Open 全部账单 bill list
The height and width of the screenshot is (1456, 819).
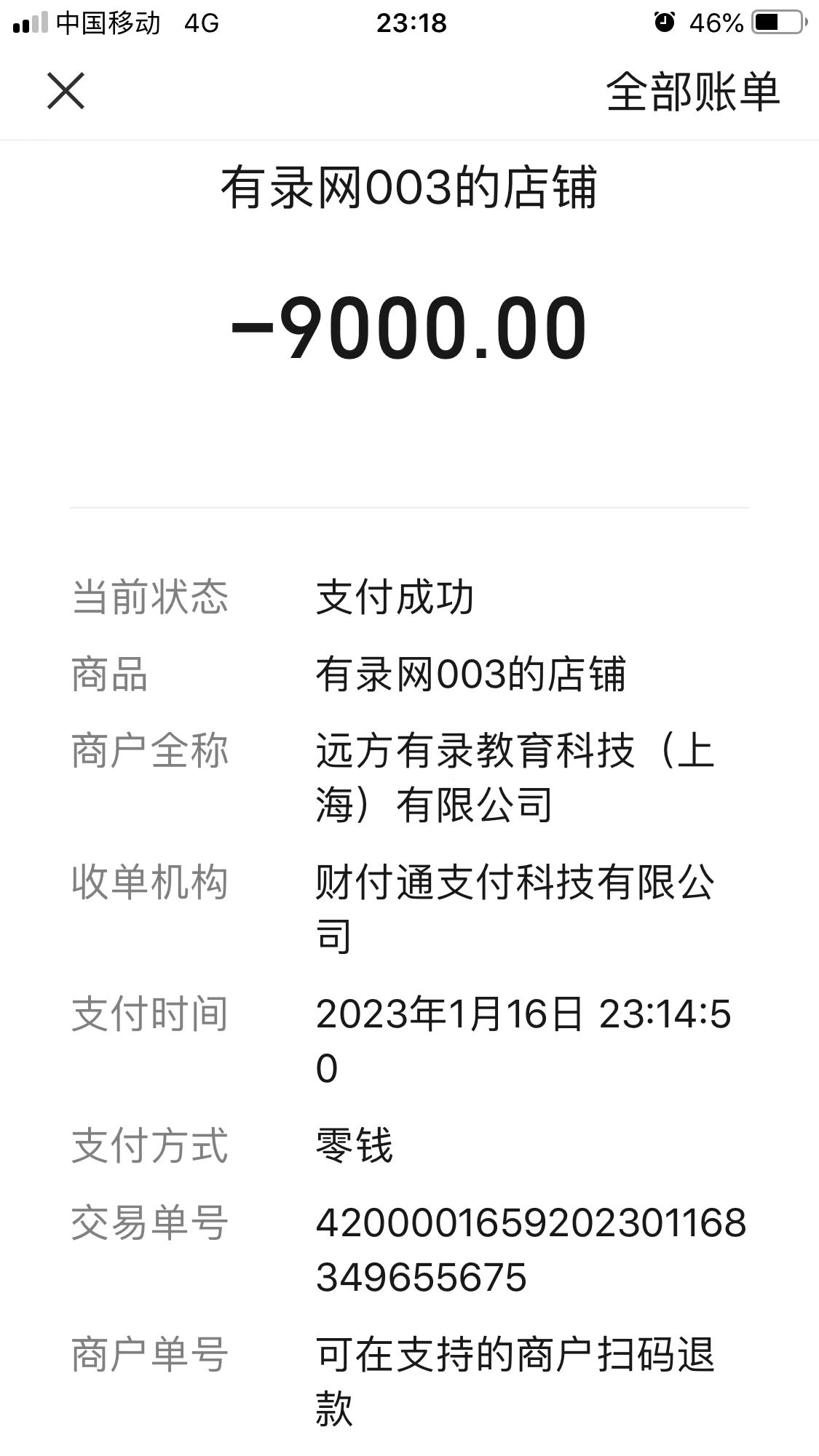pyautogui.click(x=692, y=92)
